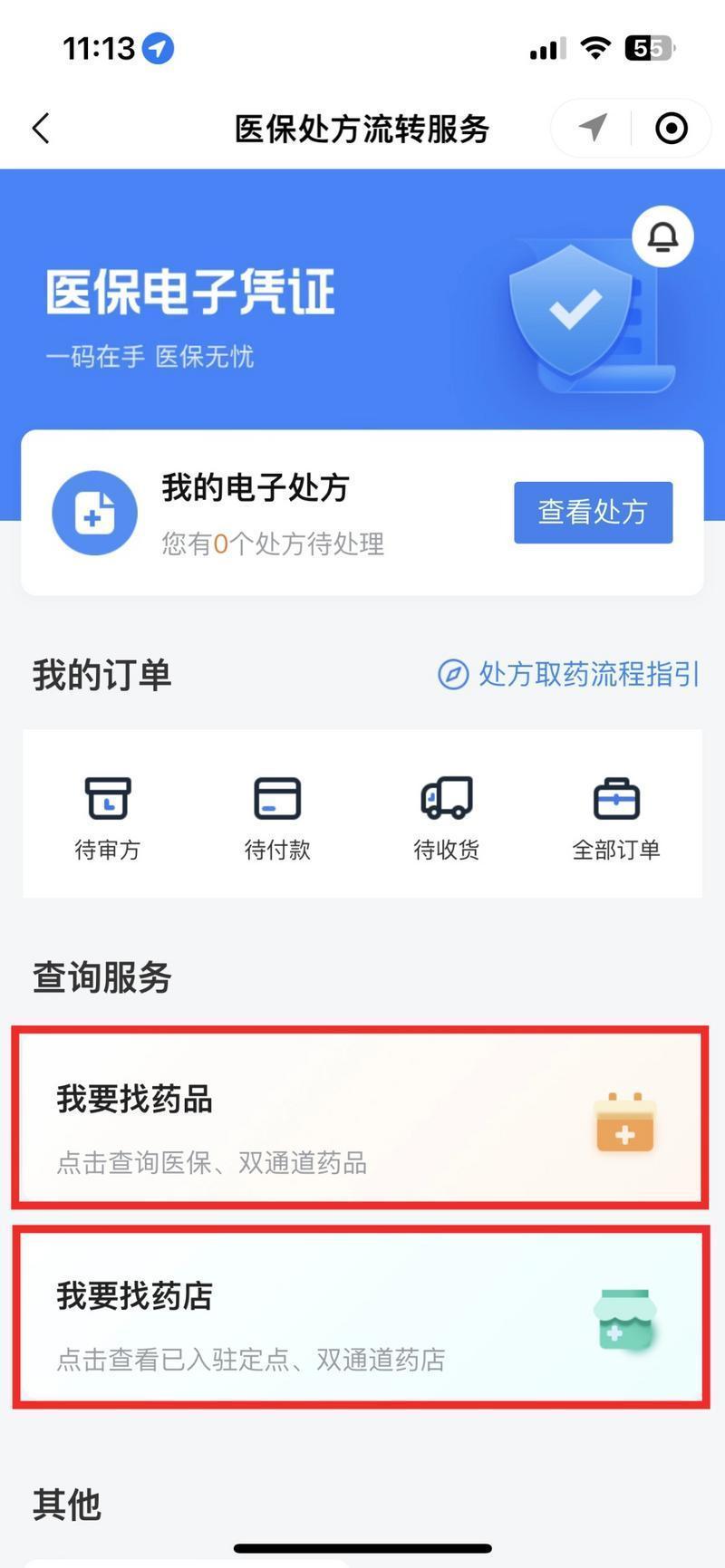Go back from 医保处方流转服务
725x1568 pixels.
(x=41, y=129)
